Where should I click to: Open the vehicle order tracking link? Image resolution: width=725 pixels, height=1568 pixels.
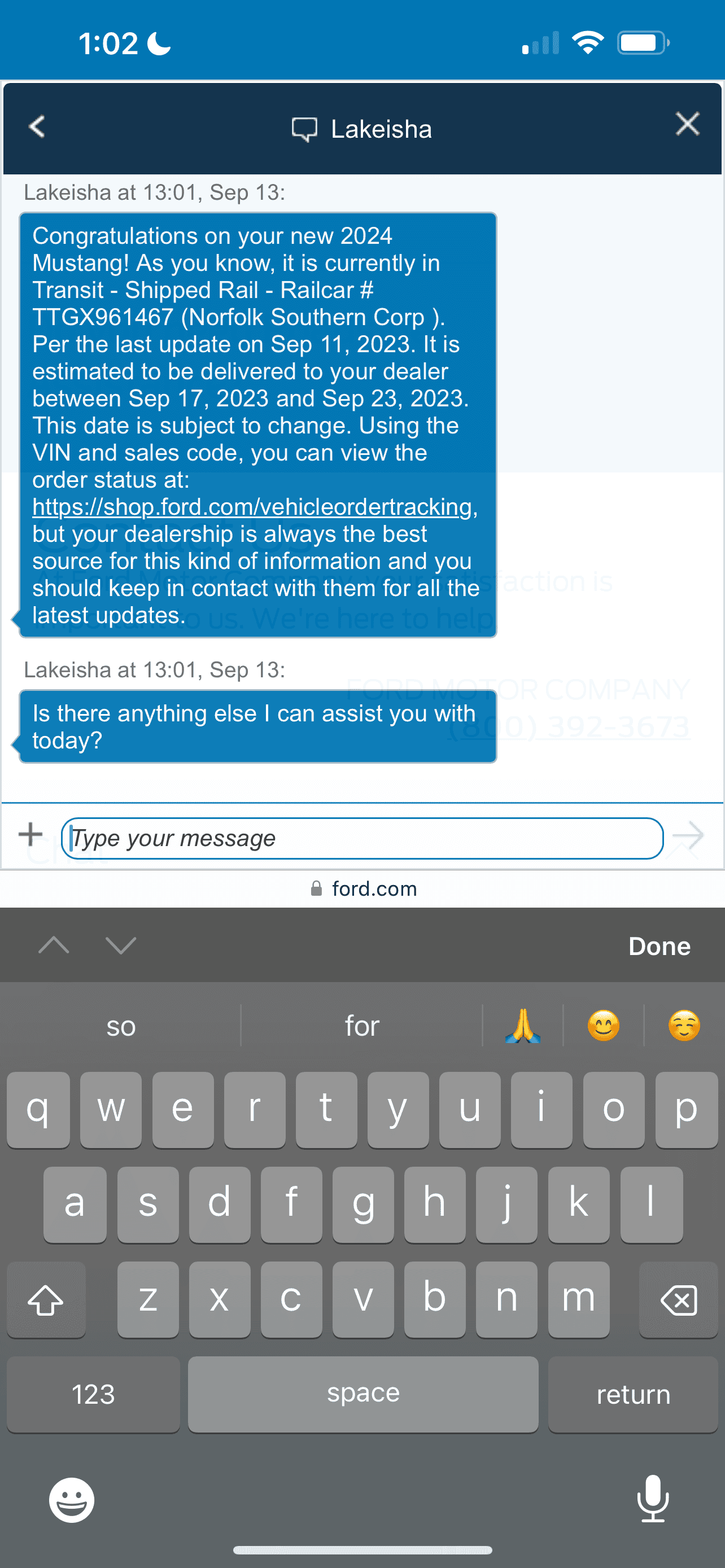(252, 507)
